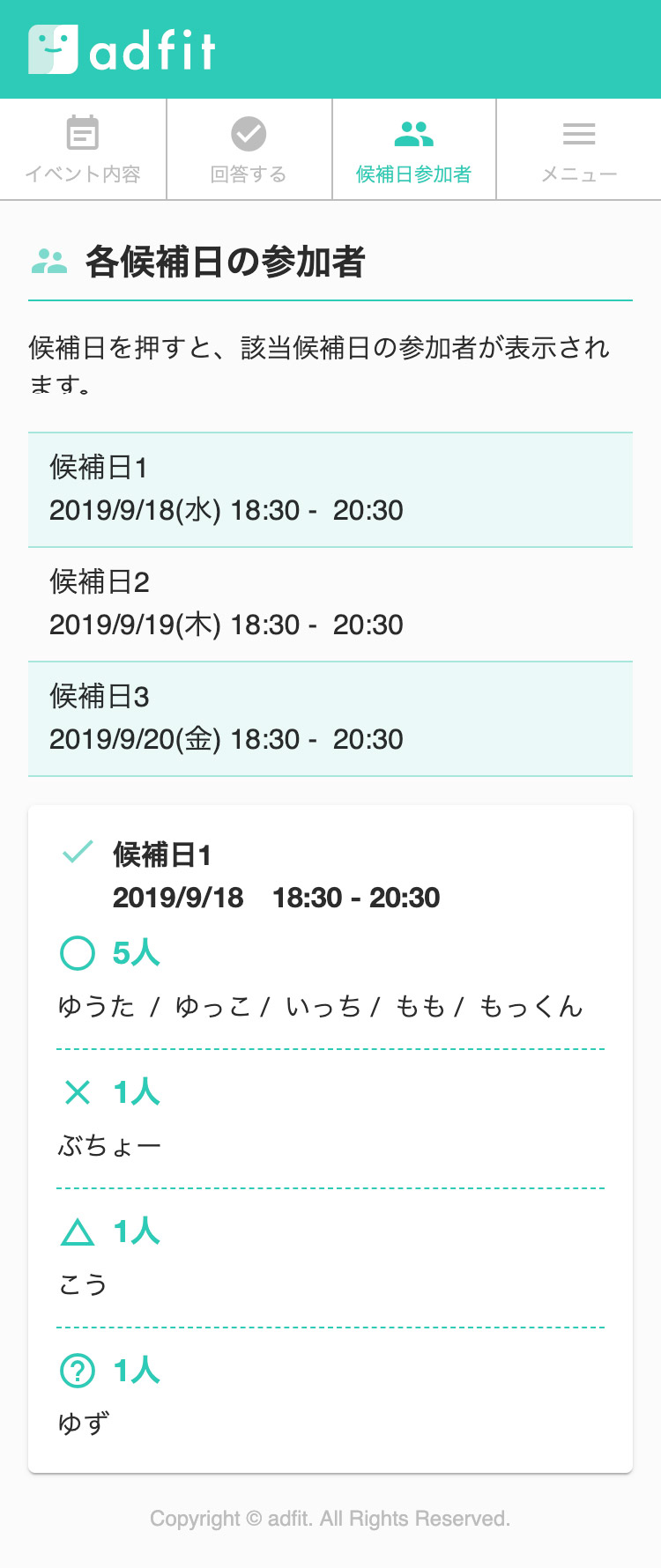The image size is (661, 1568).
Task: Expand participants for 候補日1 dated 2019/9/18
Action: [x=330, y=490]
